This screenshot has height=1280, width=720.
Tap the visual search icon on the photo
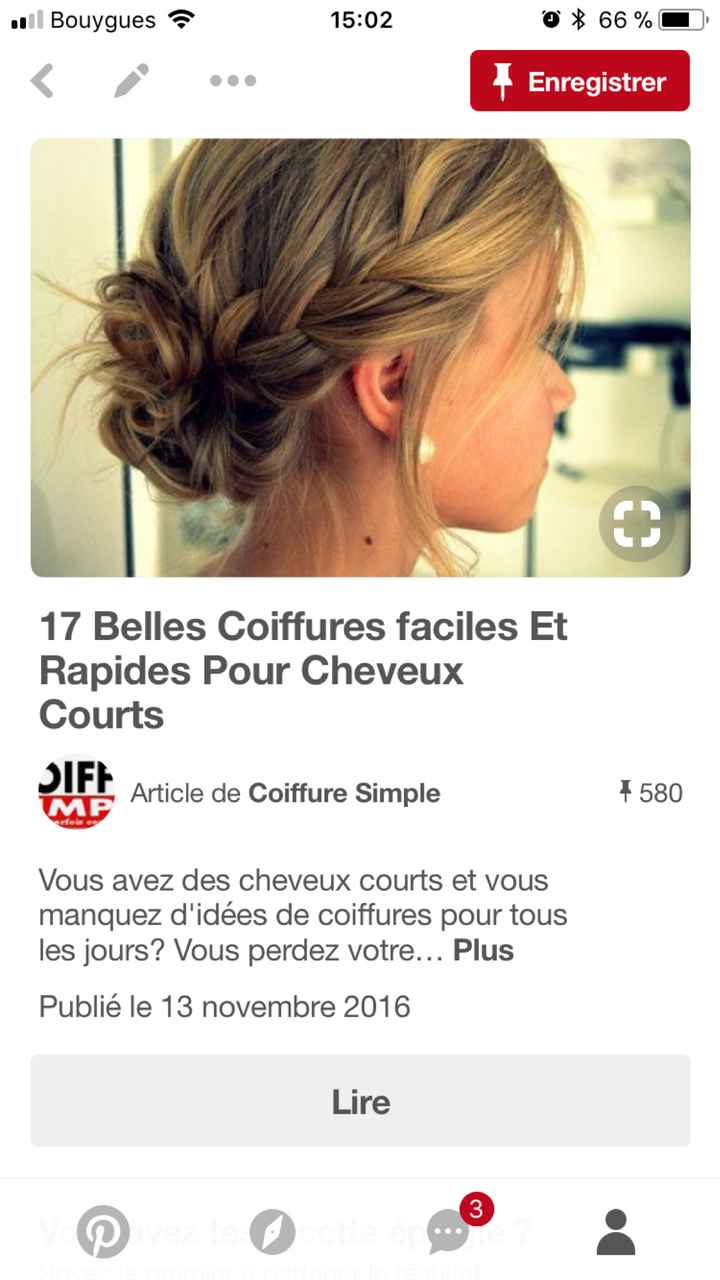point(637,522)
